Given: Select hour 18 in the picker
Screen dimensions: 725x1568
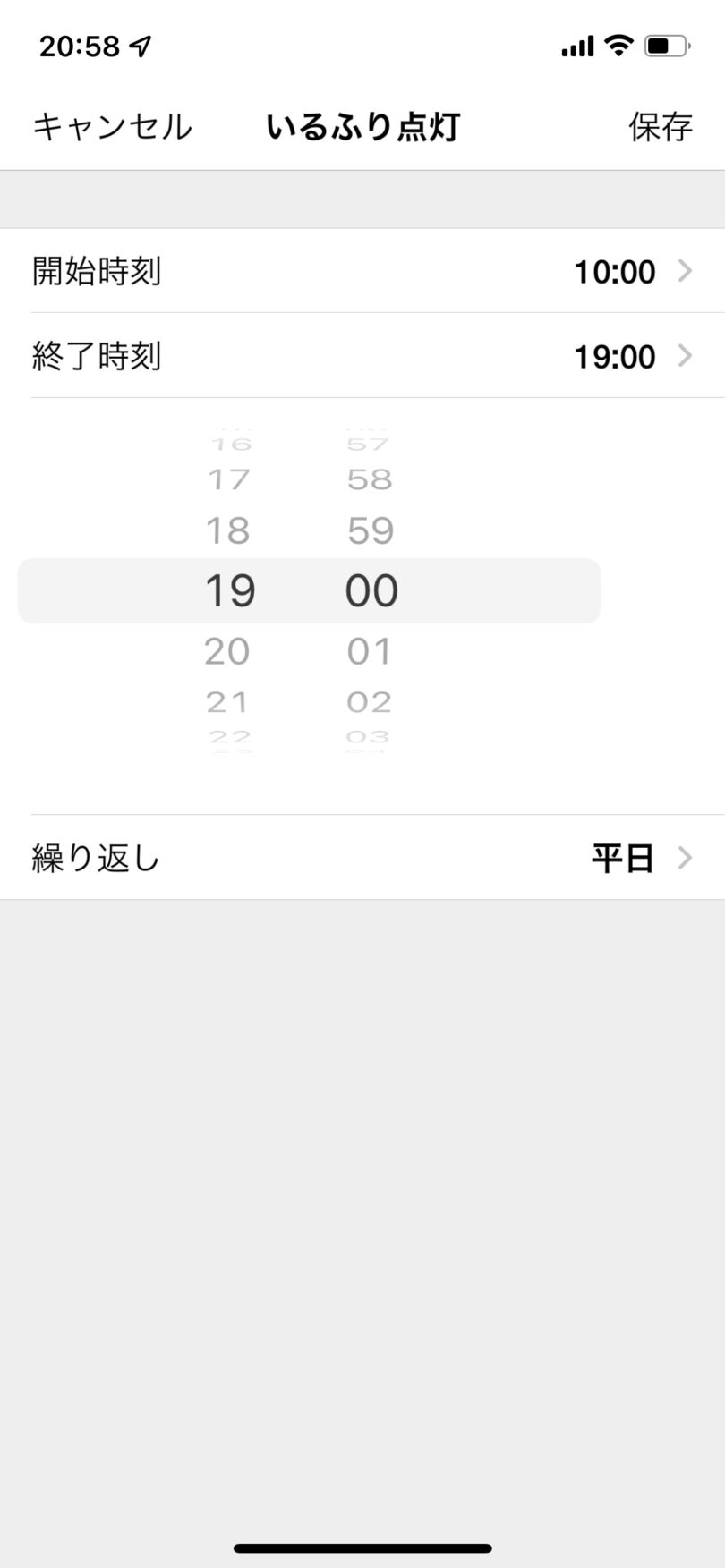Looking at the screenshot, I should click(x=227, y=531).
